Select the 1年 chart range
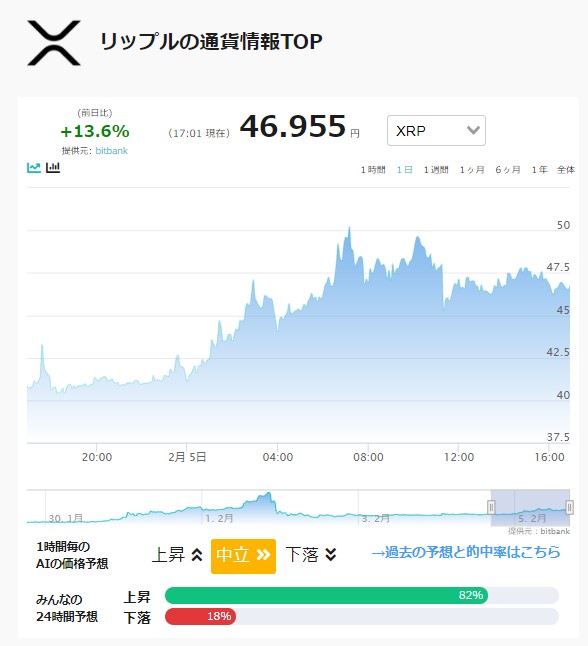 (x=539, y=170)
